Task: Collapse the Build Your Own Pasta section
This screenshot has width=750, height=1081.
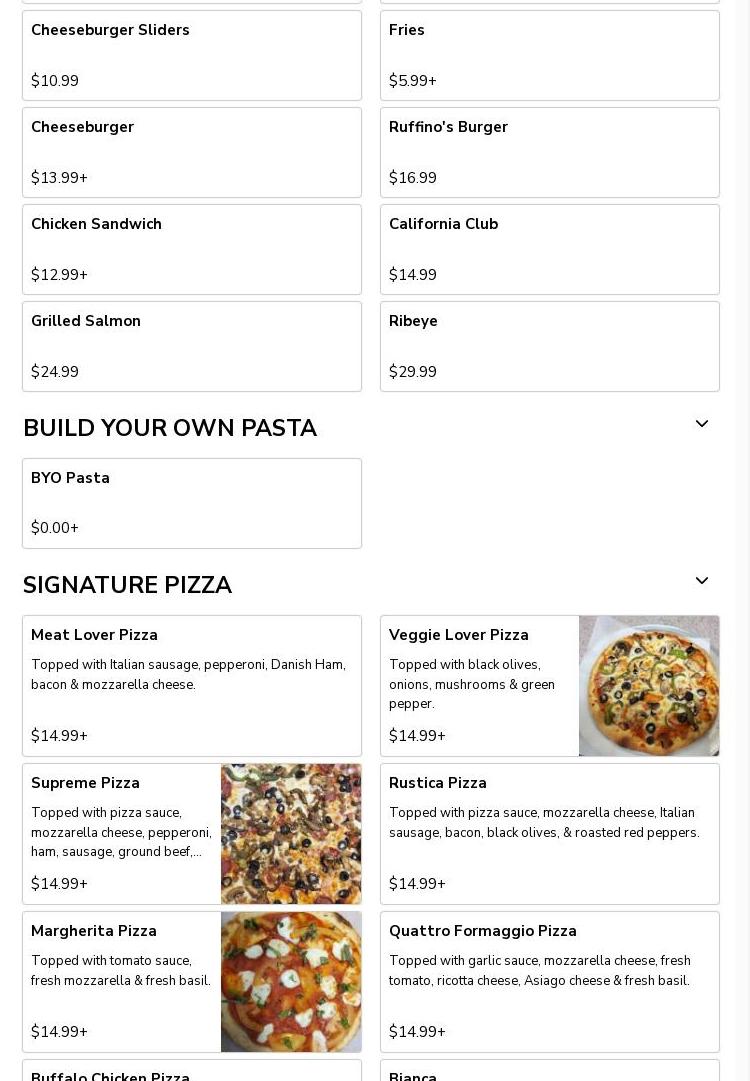Action: pyautogui.click(x=702, y=425)
